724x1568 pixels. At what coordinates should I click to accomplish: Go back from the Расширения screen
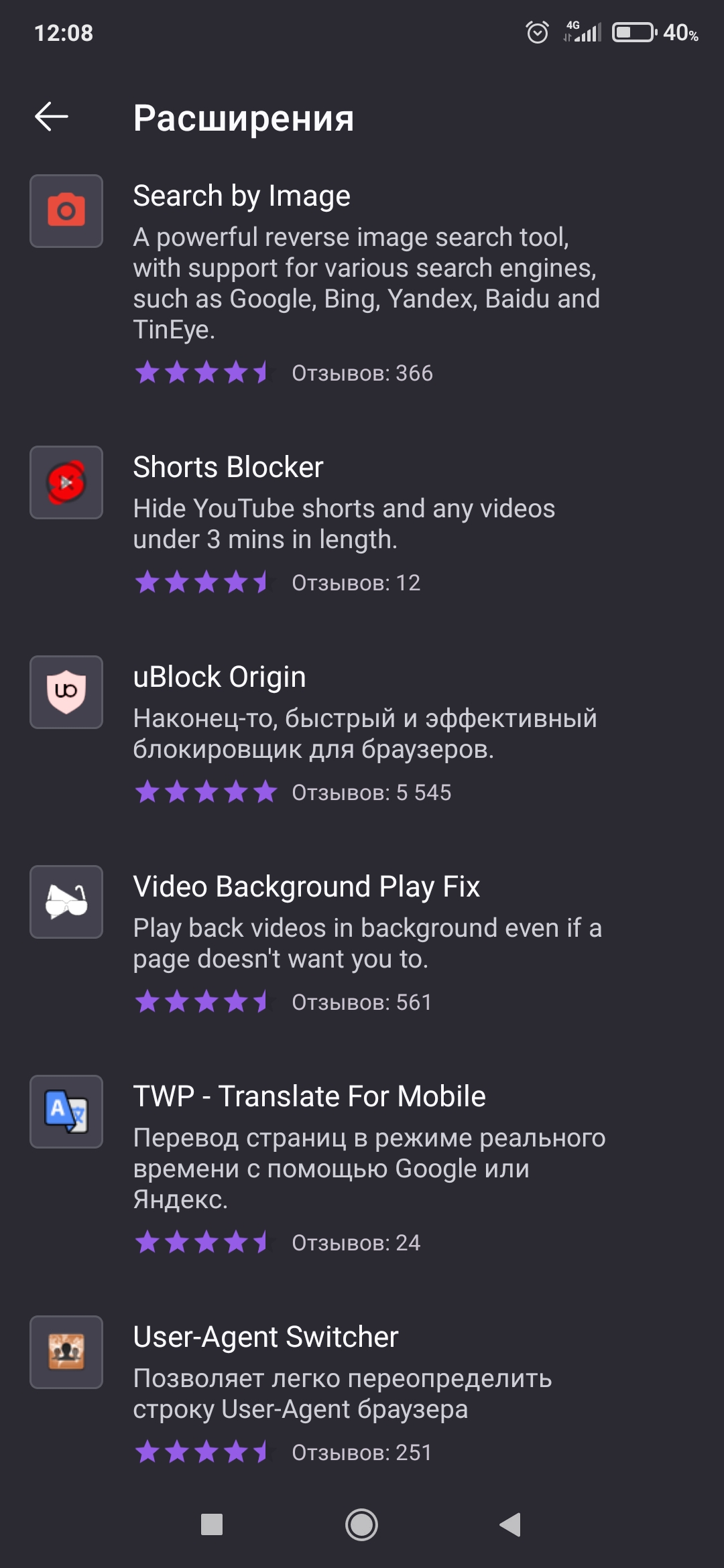[x=52, y=117]
